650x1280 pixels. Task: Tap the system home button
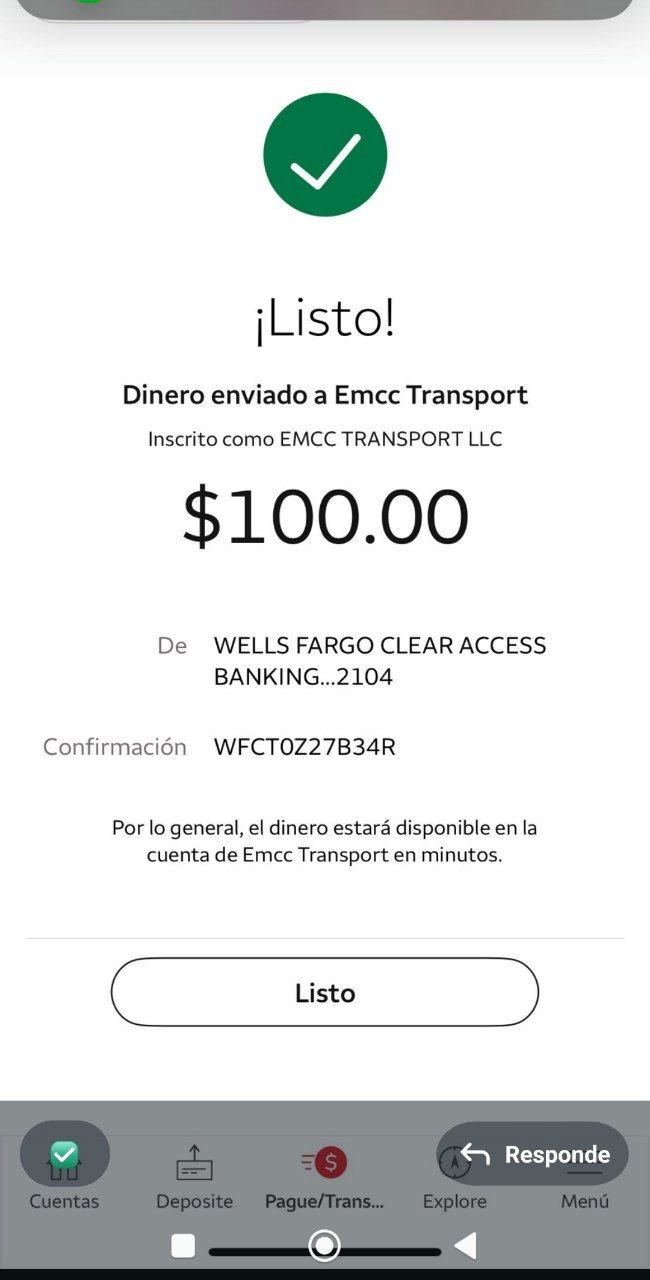pyautogui.click(x=324, y=1245)
